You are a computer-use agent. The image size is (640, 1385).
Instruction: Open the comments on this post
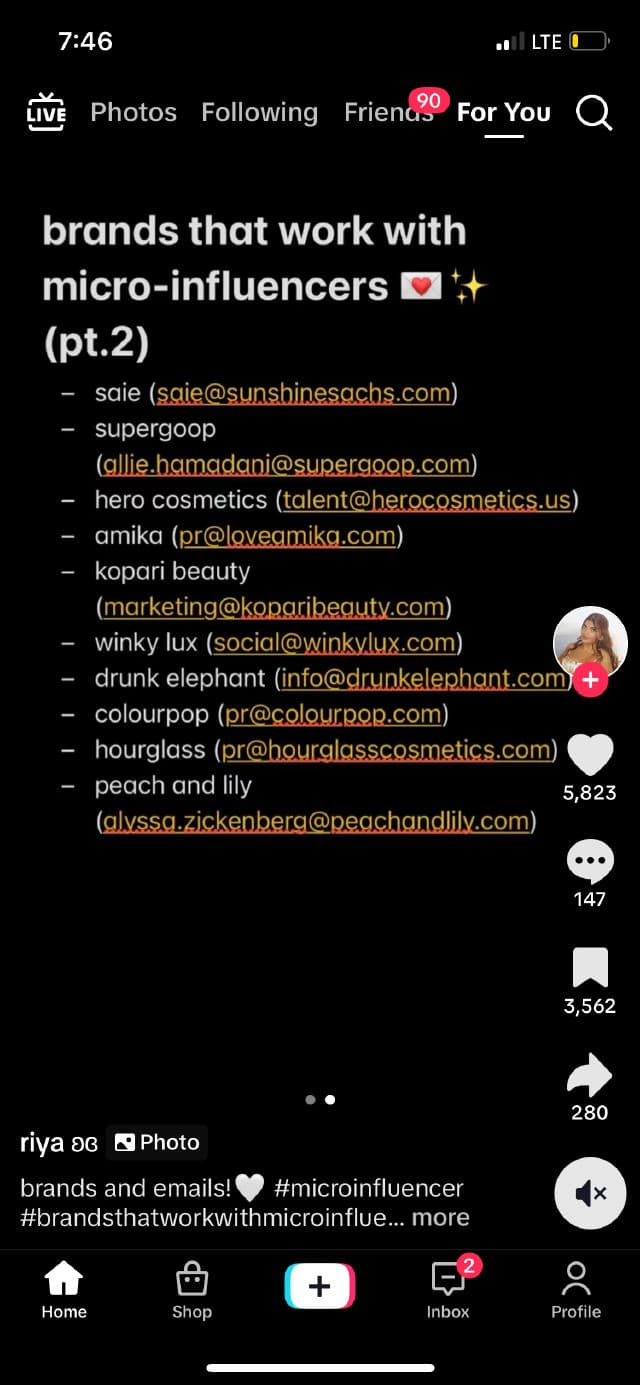590,860
